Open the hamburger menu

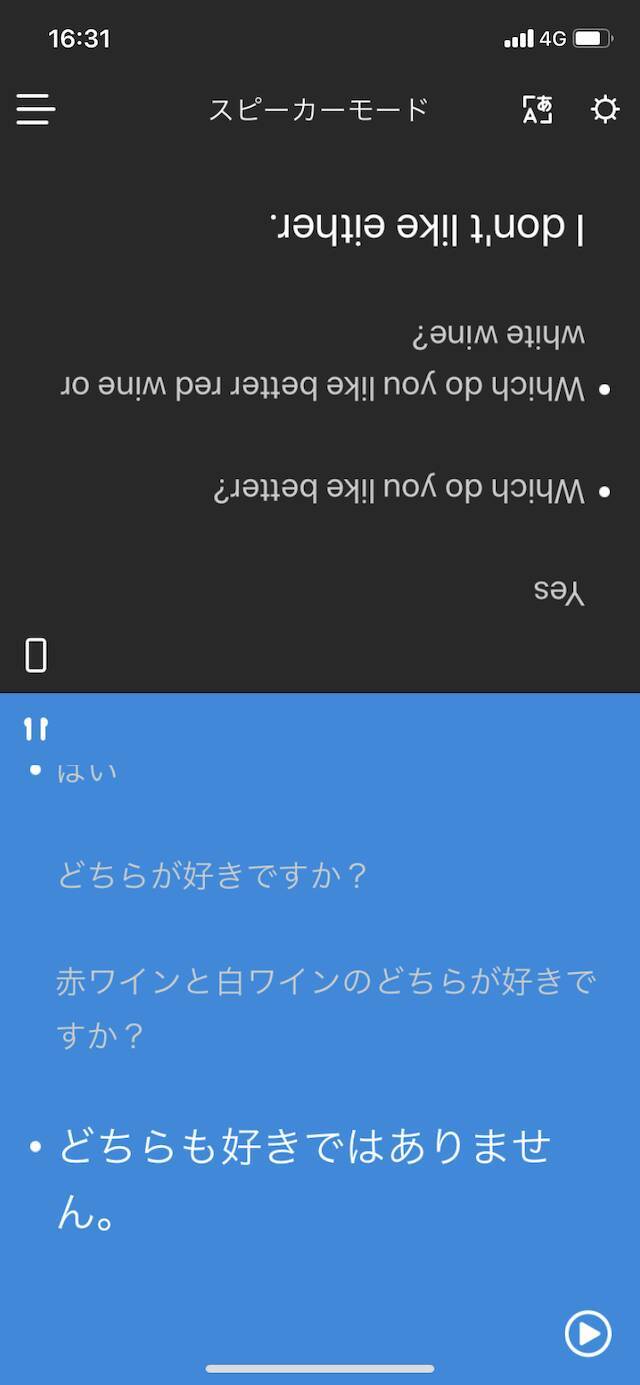(x=36, y=109)
